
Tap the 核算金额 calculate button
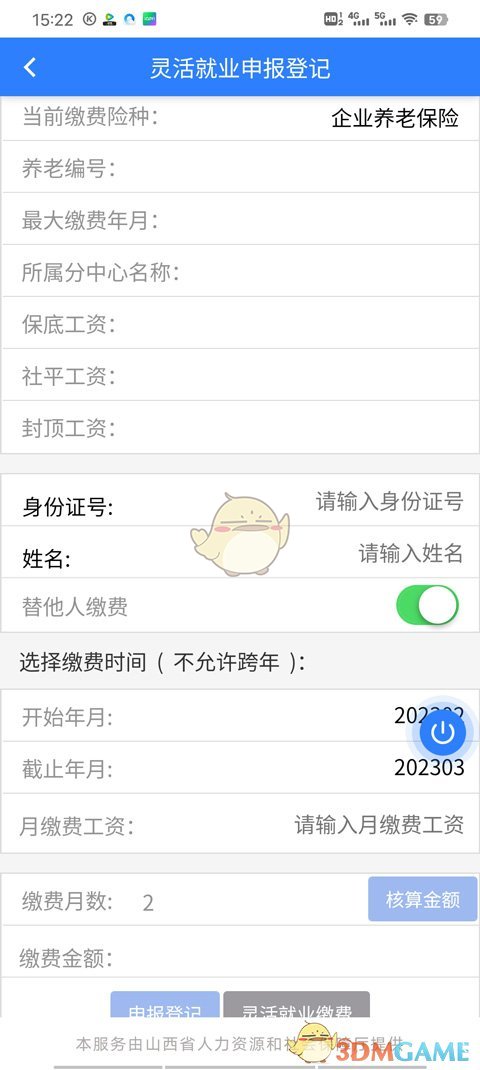point(423,899)
